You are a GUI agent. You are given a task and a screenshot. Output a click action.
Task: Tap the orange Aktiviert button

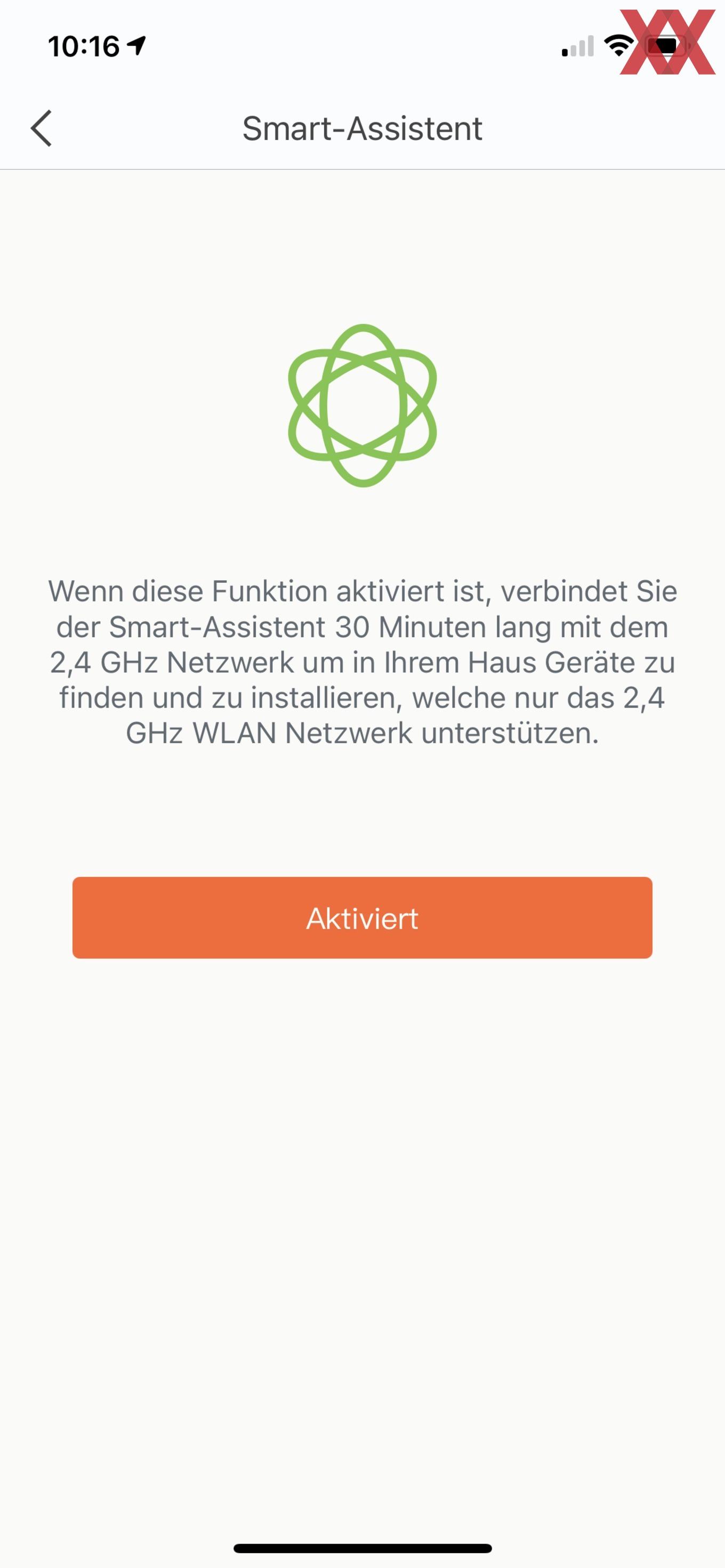pos(362,917)
